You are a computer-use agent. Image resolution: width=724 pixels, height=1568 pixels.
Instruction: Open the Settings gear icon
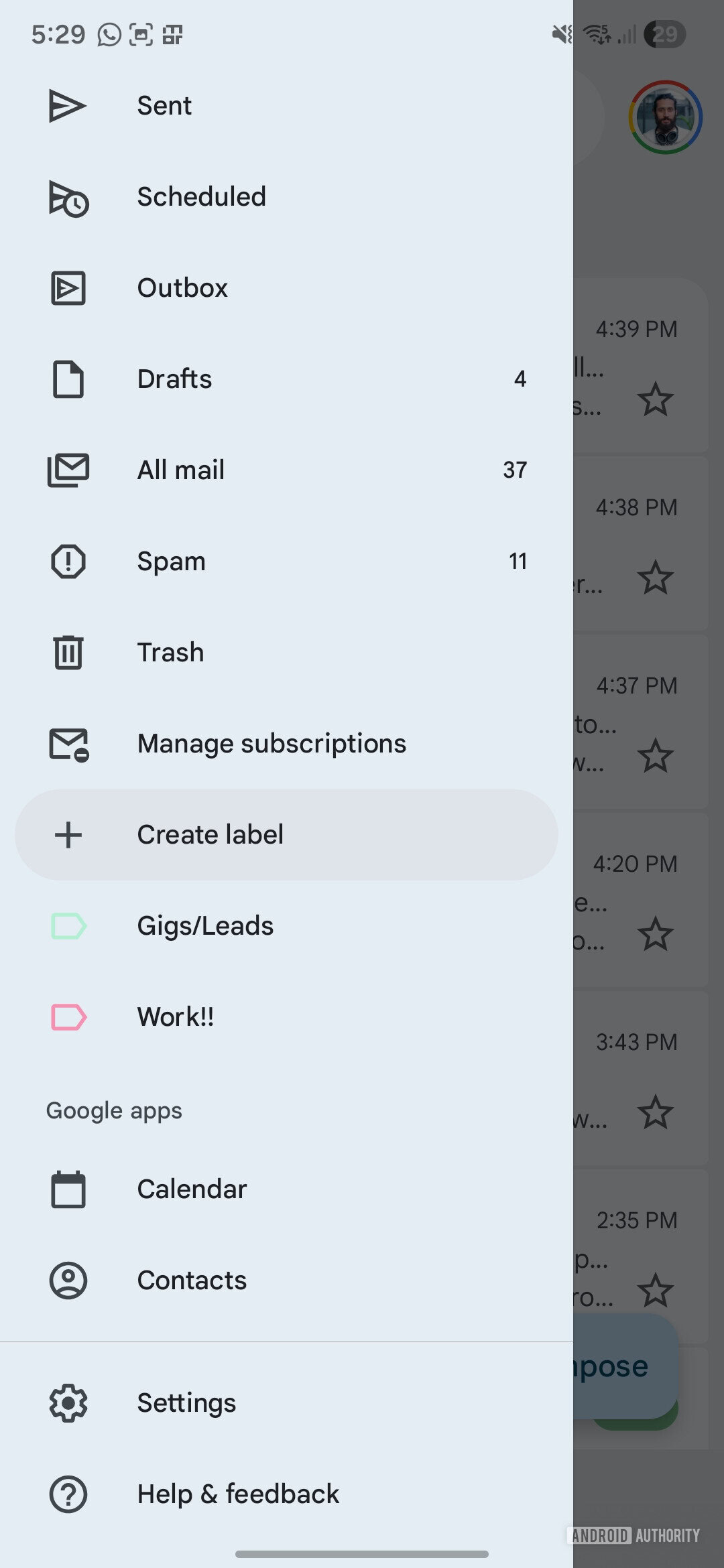pos(68,1401)
